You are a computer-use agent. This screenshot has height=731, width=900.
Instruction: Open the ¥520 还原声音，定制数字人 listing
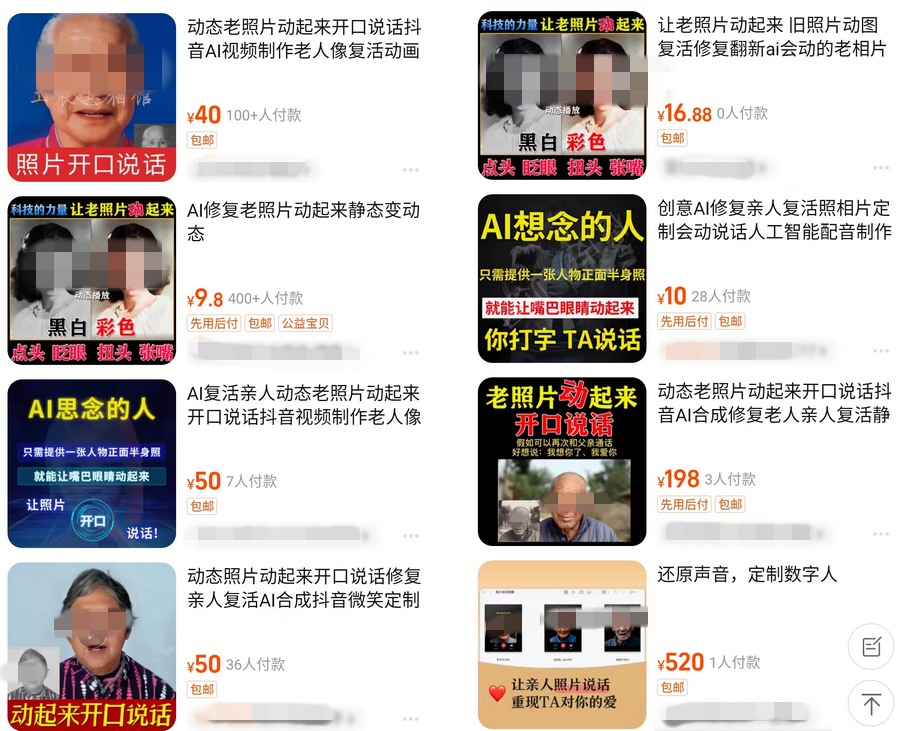(x=562, y=645)
